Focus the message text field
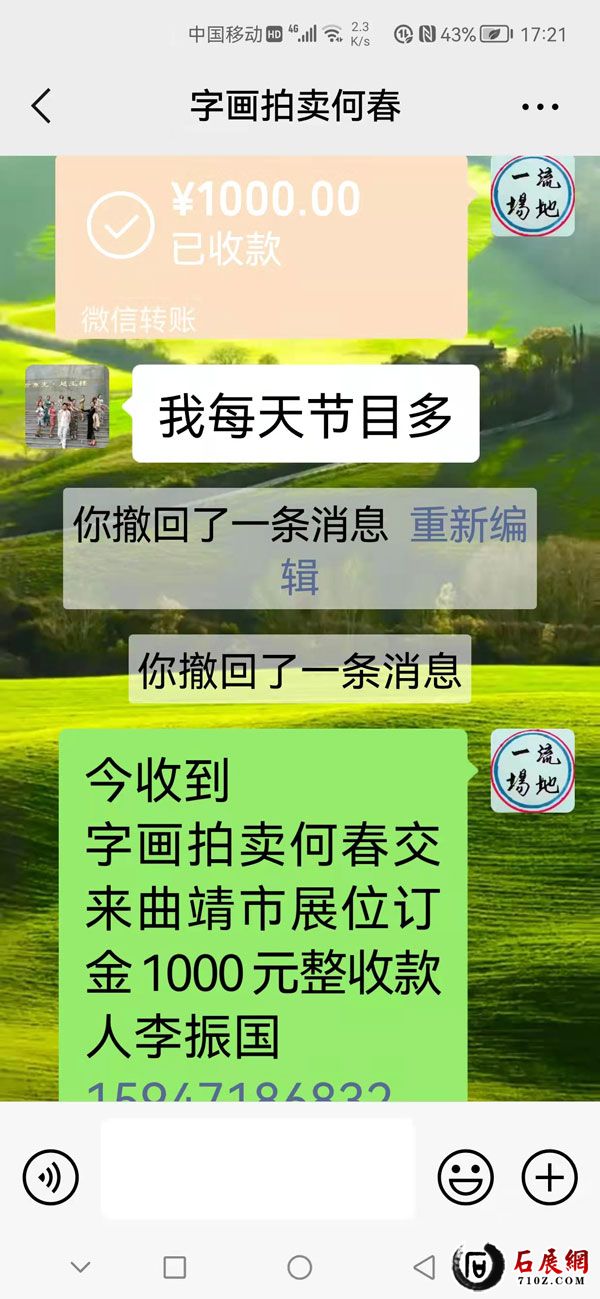600x1299 pixels. point(257,1168)
